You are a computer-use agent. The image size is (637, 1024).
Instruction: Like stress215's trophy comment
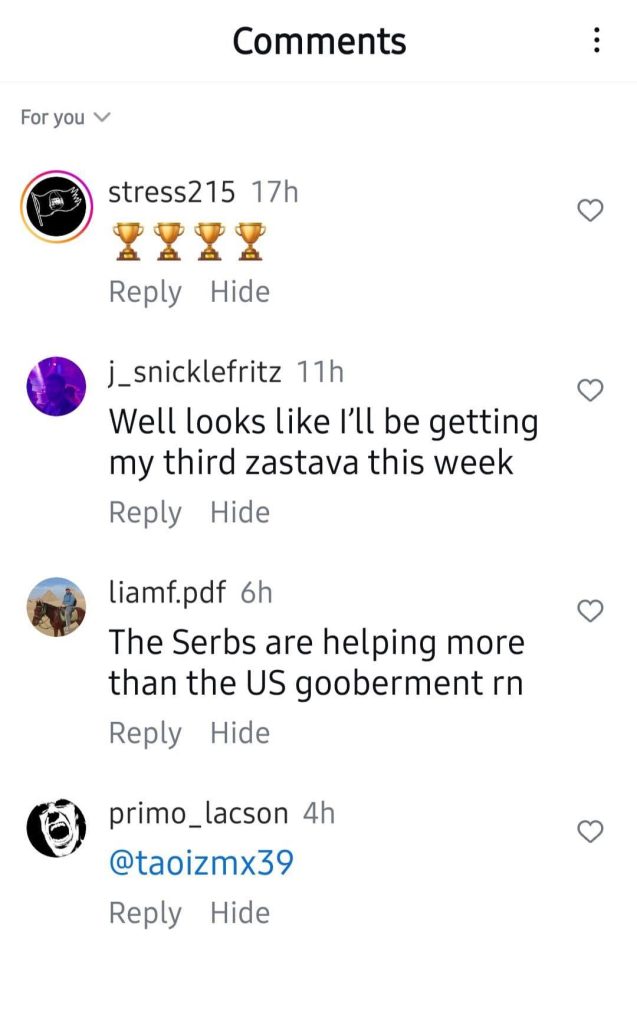(591, 210)
